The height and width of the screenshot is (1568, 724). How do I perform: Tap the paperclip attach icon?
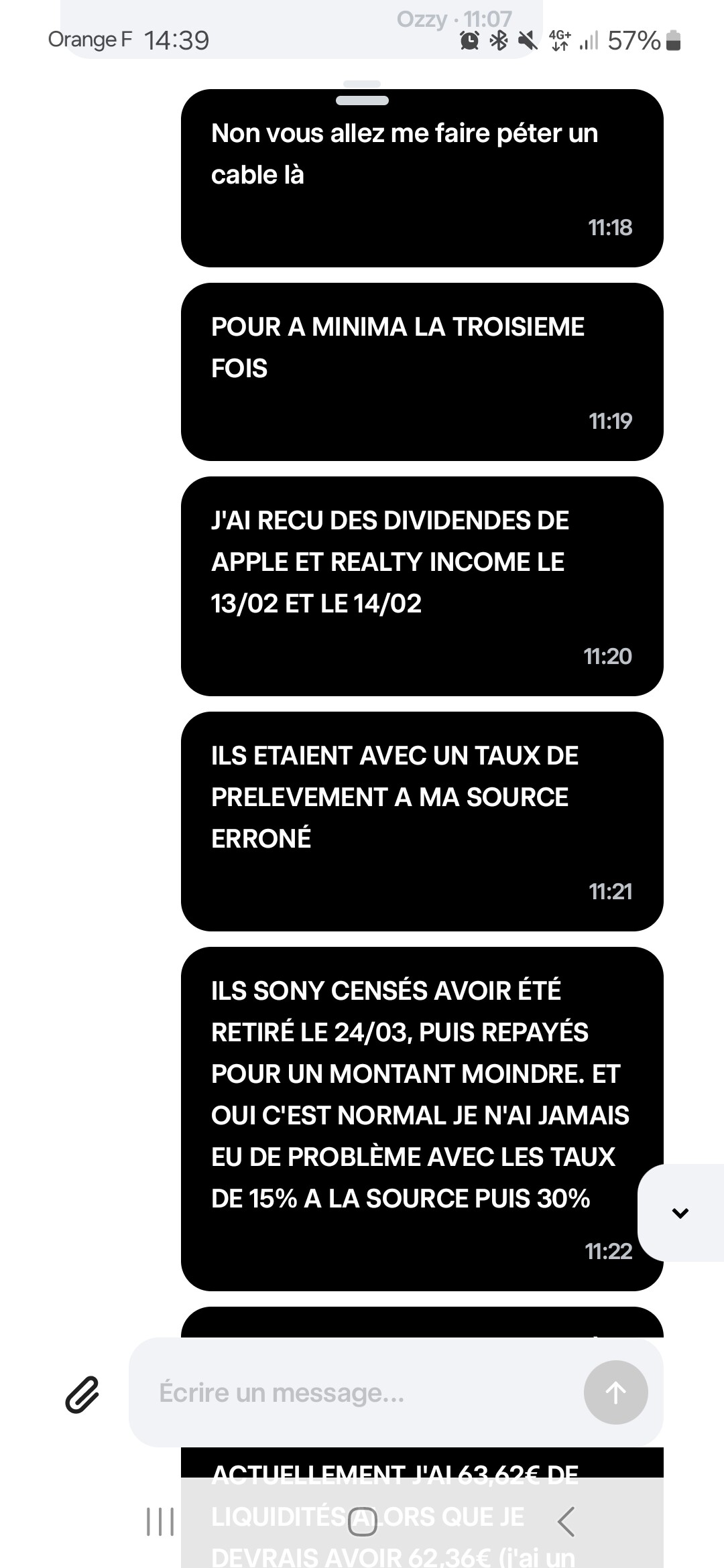pyautogui.click(x=82, y=1394)
